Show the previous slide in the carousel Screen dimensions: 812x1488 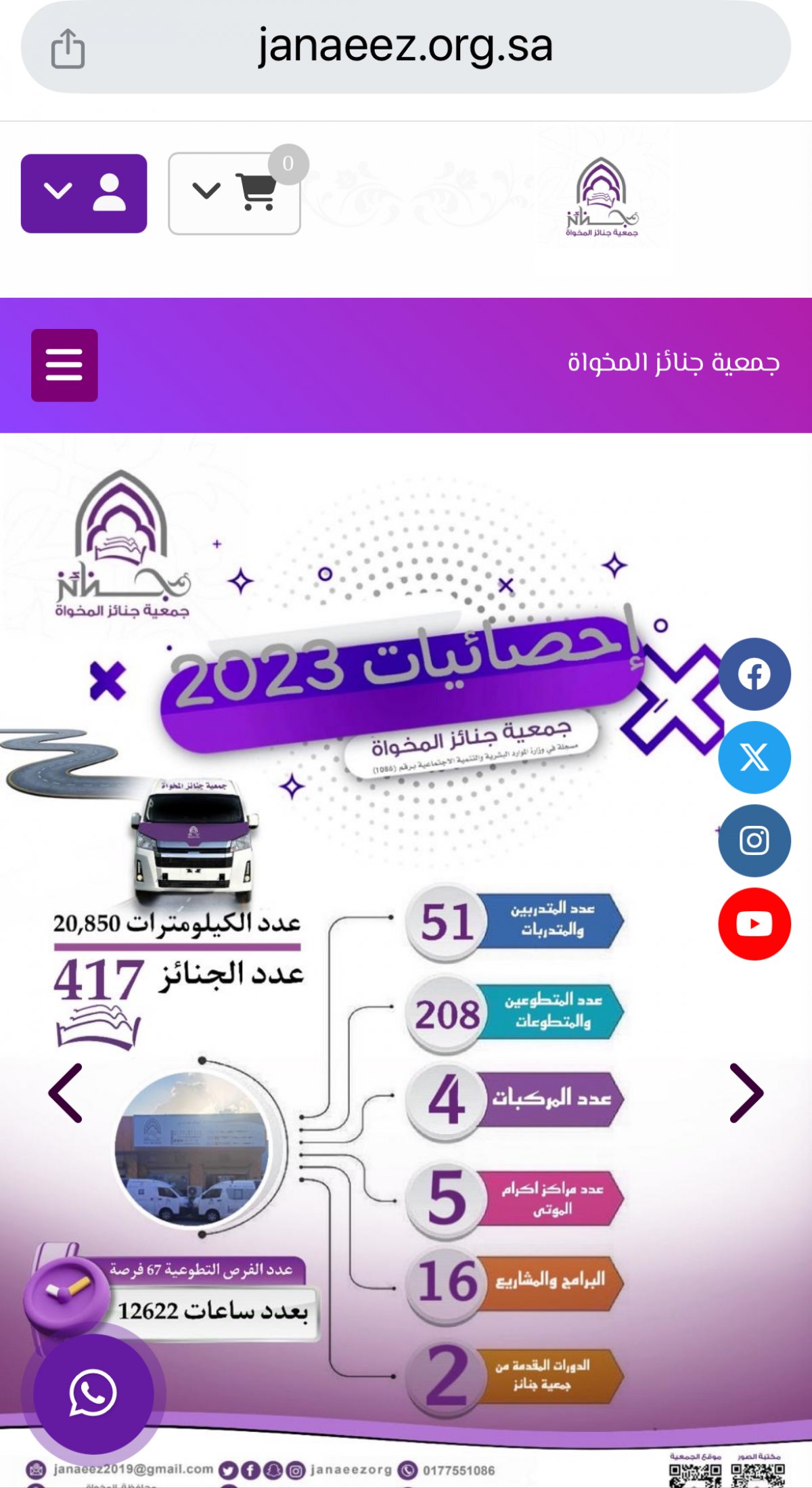[x=66, y=1093]
